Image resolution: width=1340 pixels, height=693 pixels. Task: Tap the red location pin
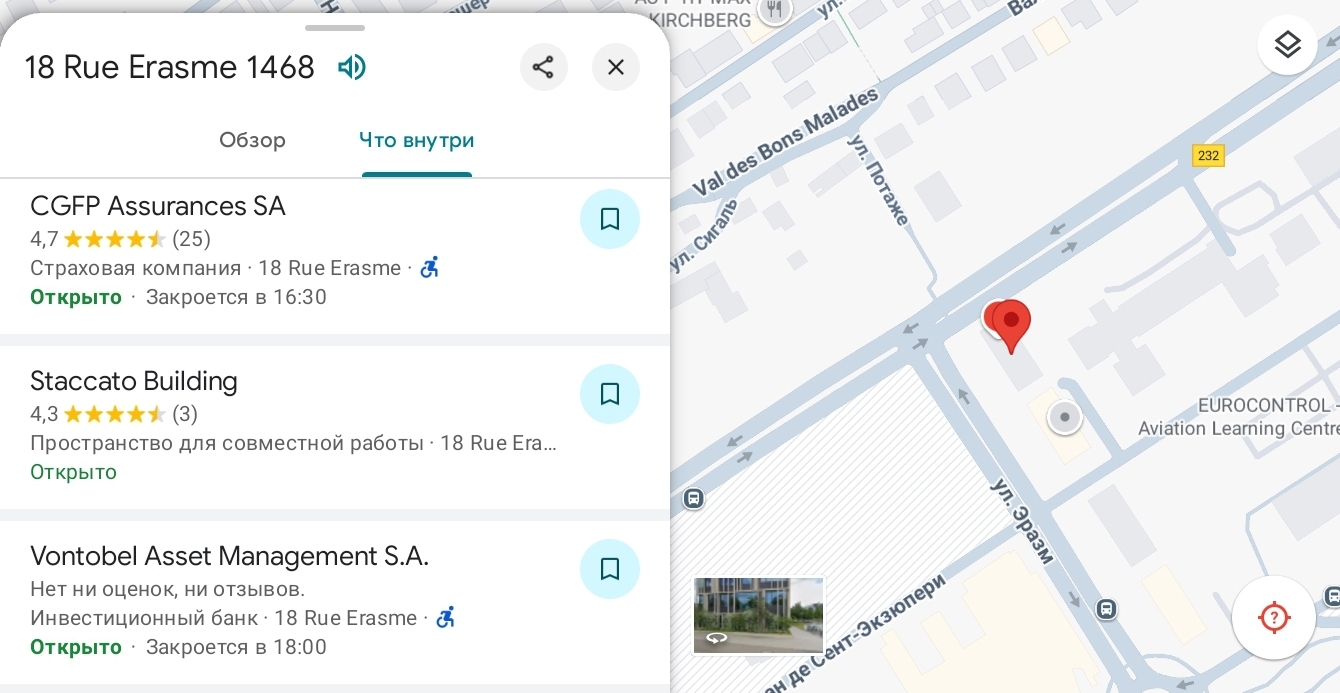1010,323
